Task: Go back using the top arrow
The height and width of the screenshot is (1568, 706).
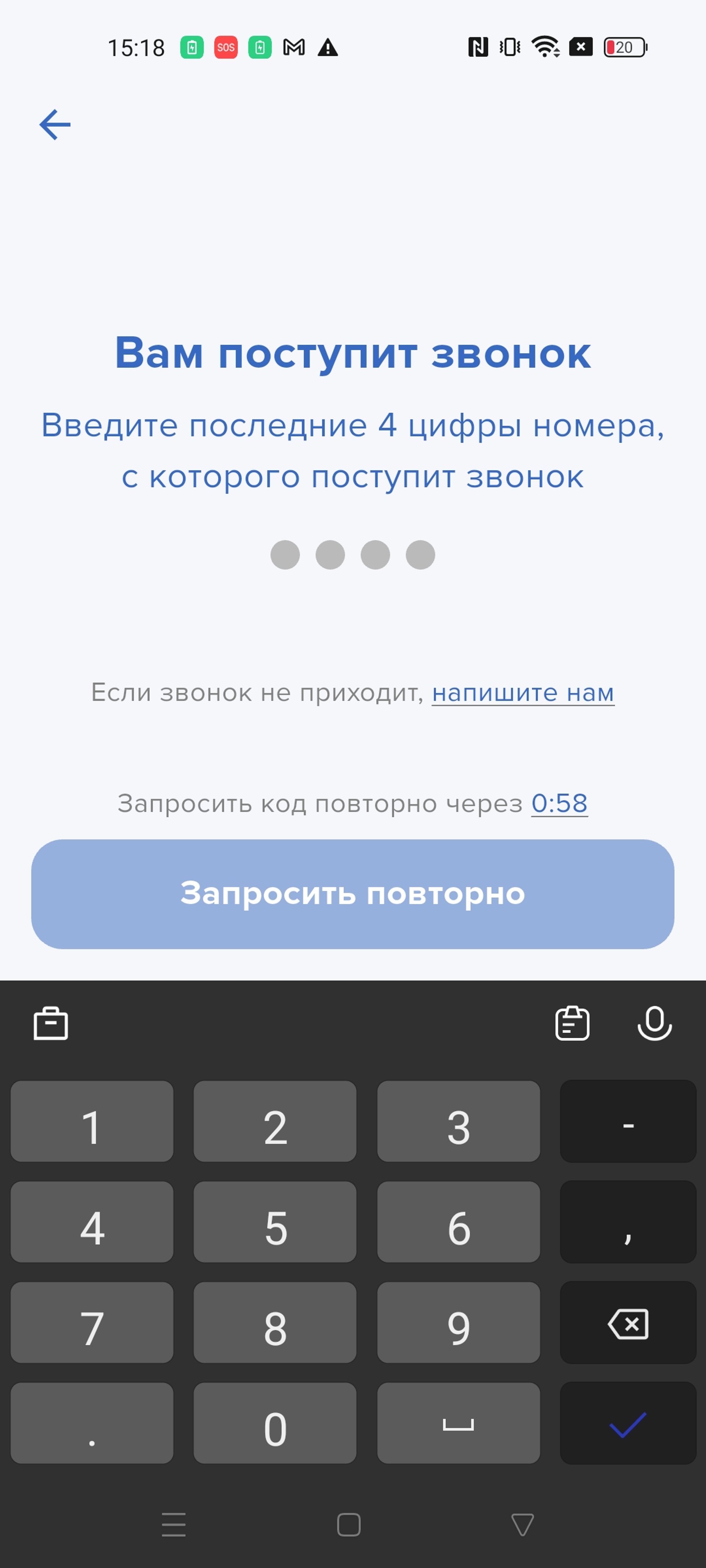Action: pos(55,125)
